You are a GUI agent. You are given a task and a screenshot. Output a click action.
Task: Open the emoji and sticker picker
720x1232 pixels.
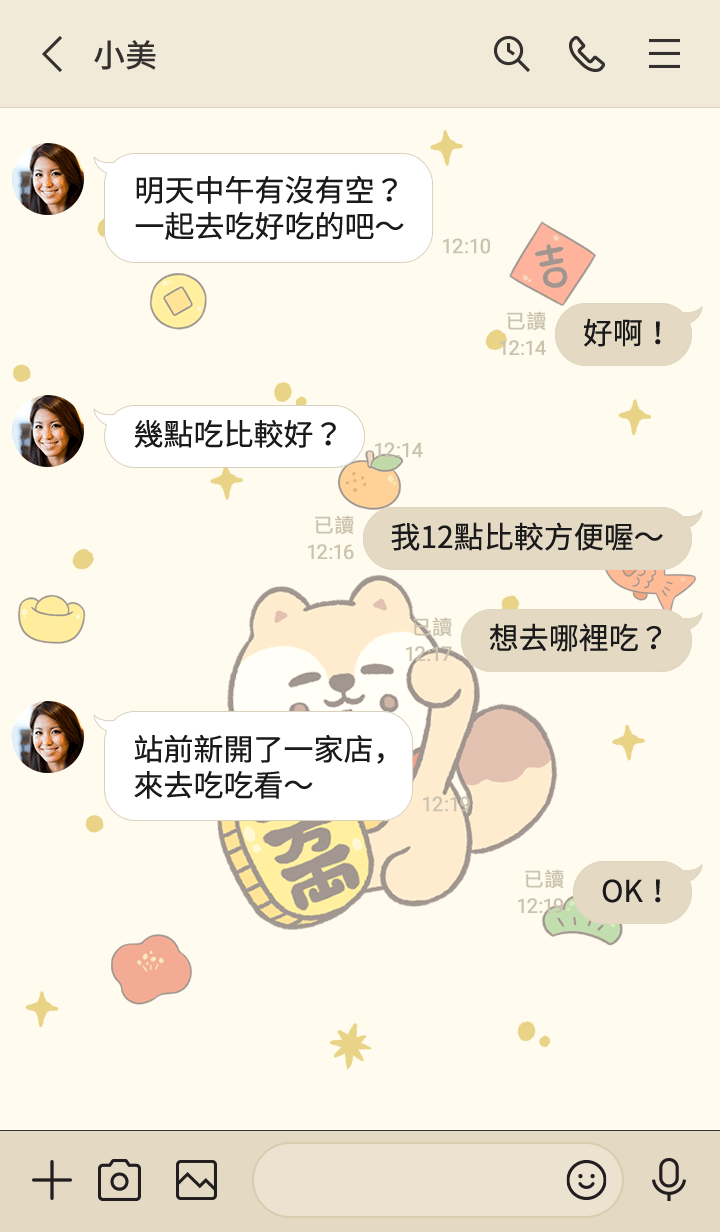point(587,1181)
